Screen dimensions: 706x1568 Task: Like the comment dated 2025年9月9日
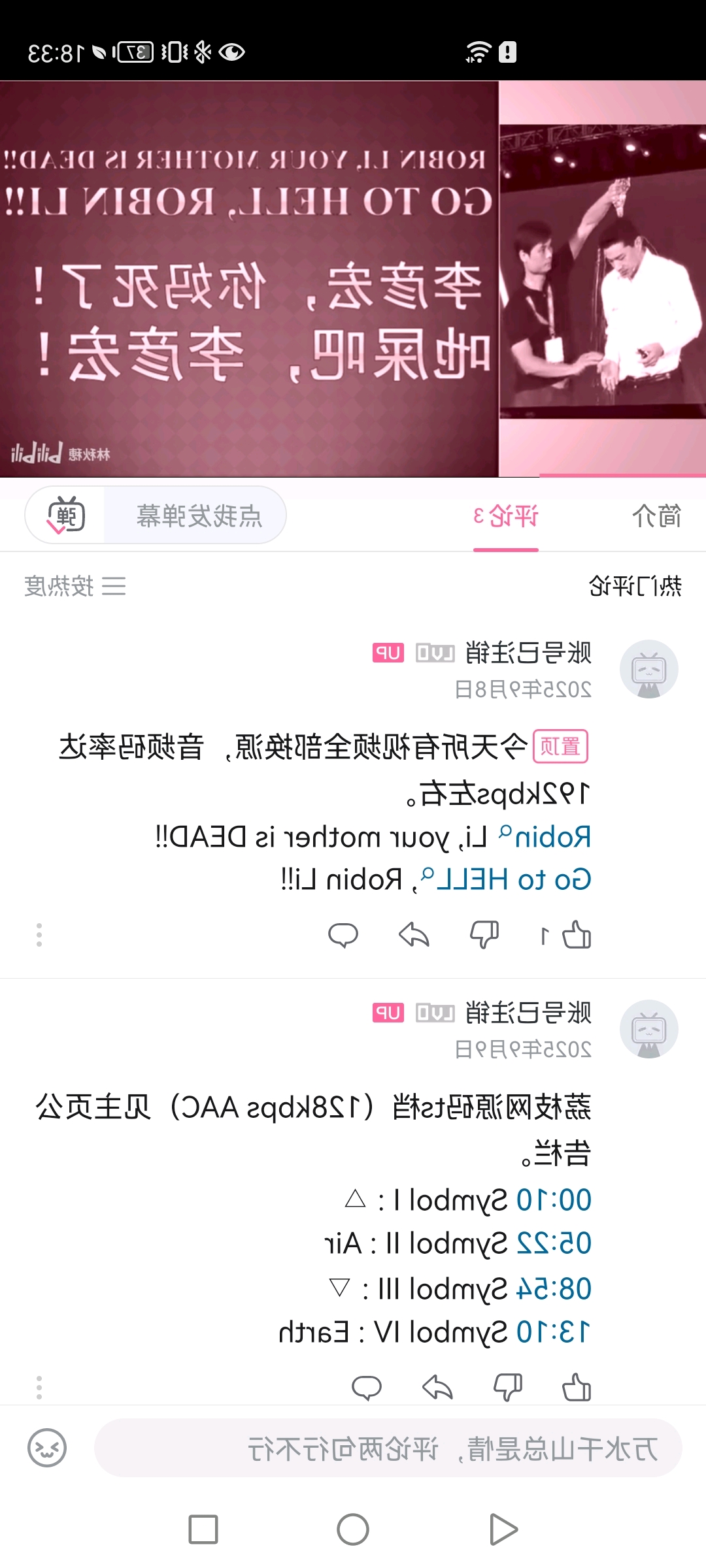pos(576,1387)
